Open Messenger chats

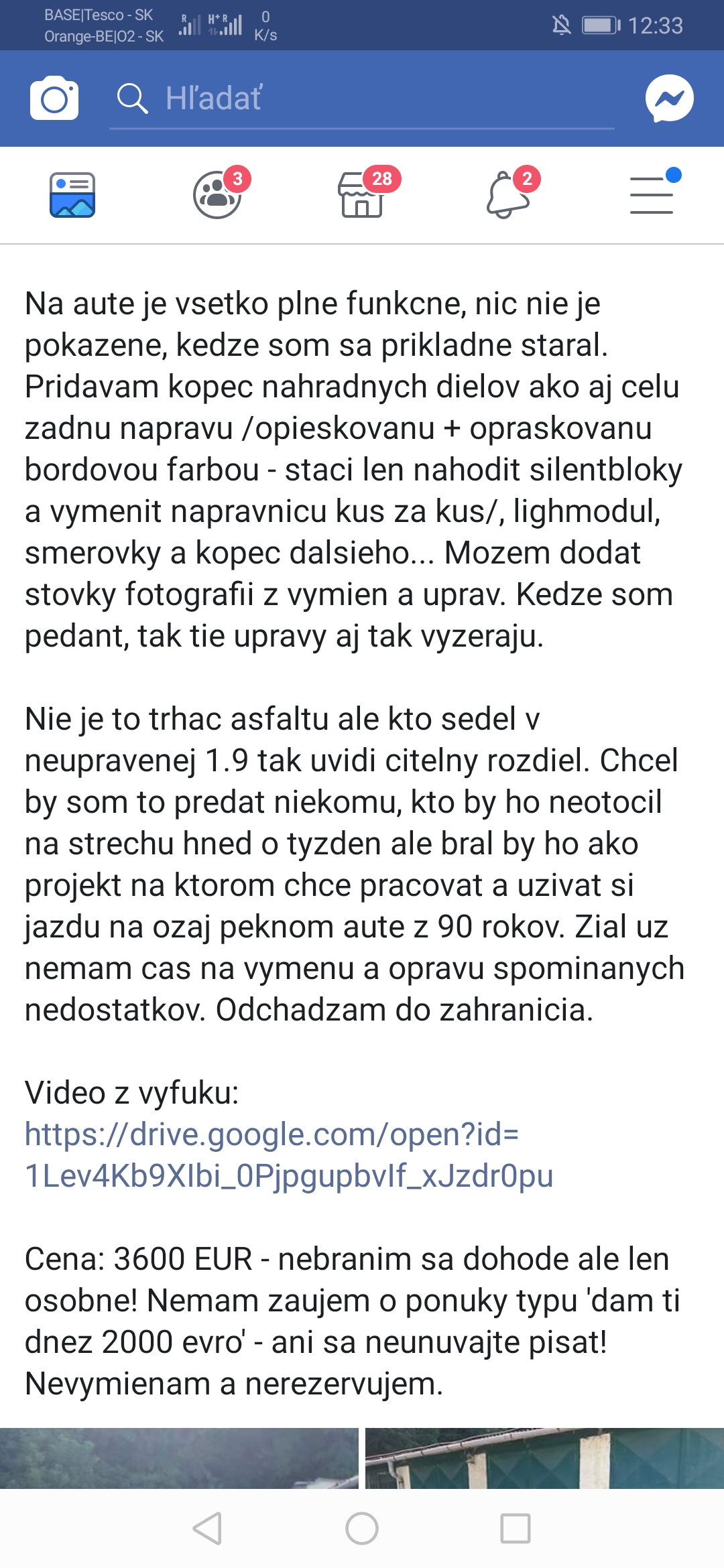(669, 99)
